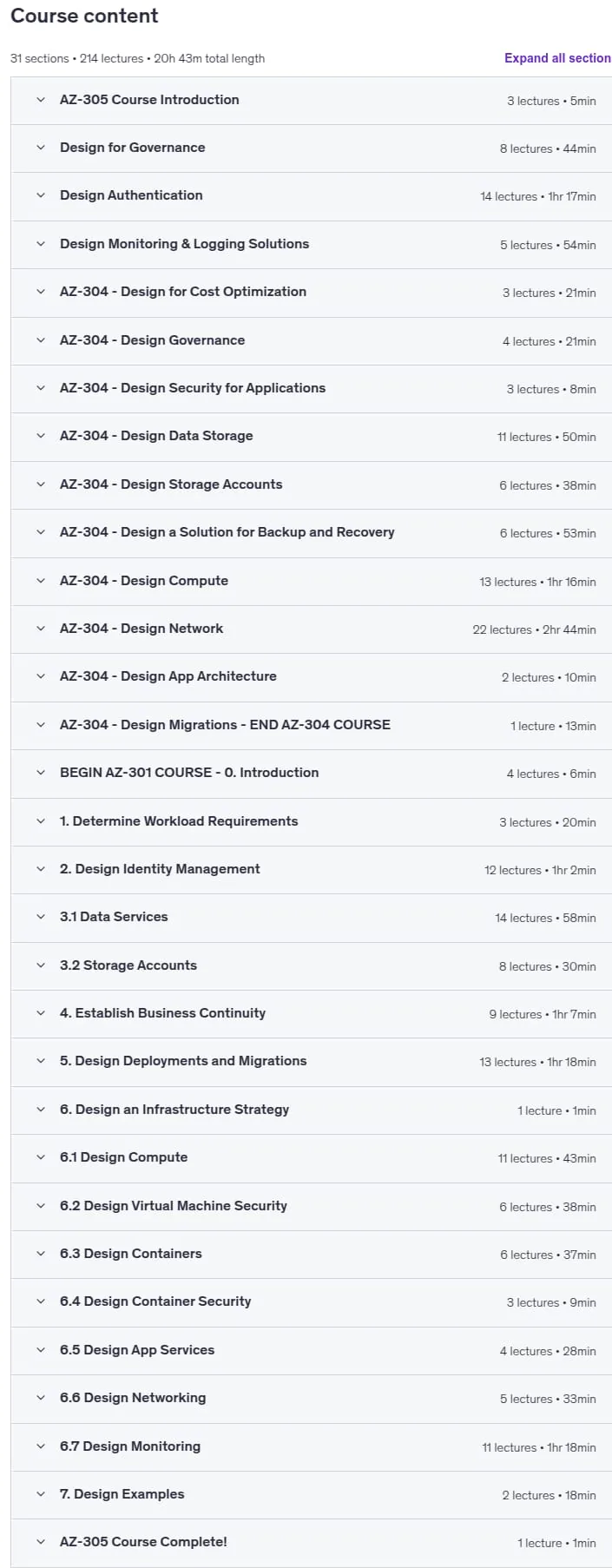The image size is (612, 1568).
Task: Expand the AZ-305 Course Introduction section
Action: 311,100
